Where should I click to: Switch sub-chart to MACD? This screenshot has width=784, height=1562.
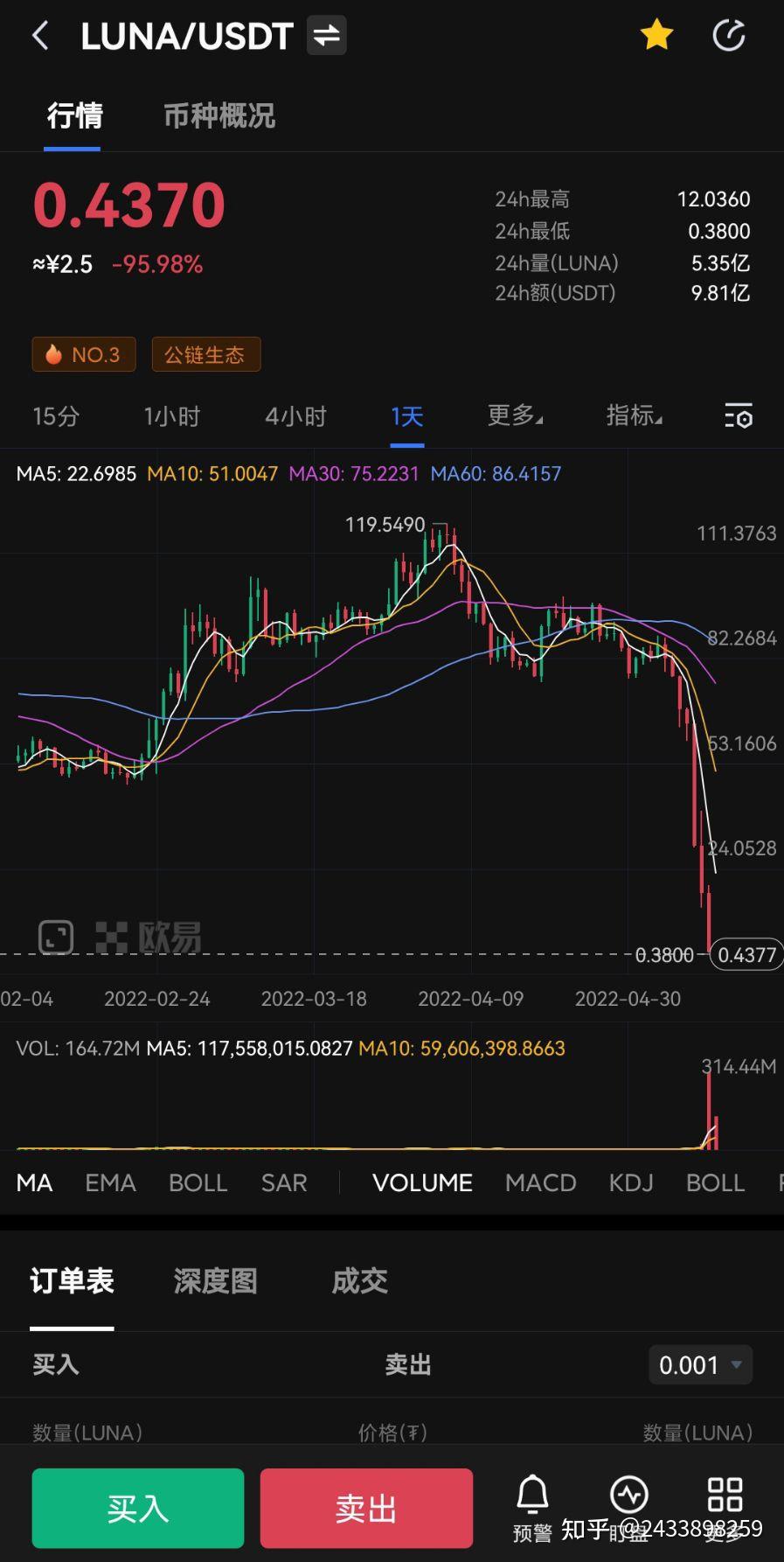pyautogui.click(x=540, y=1183)
